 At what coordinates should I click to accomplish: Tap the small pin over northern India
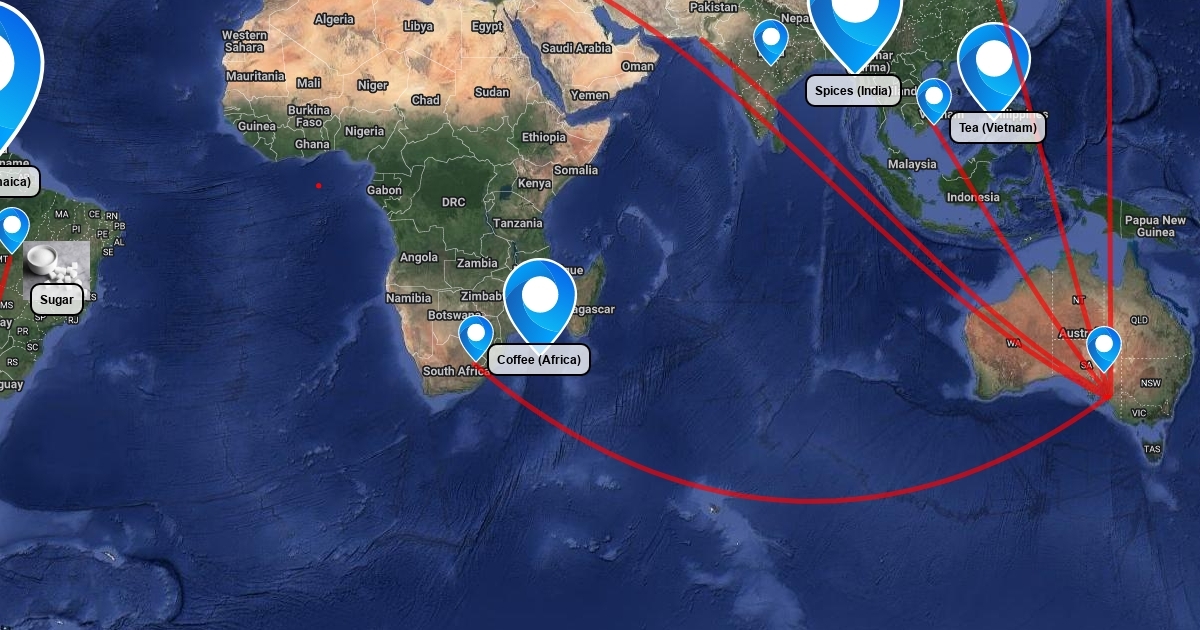point(770,38)
